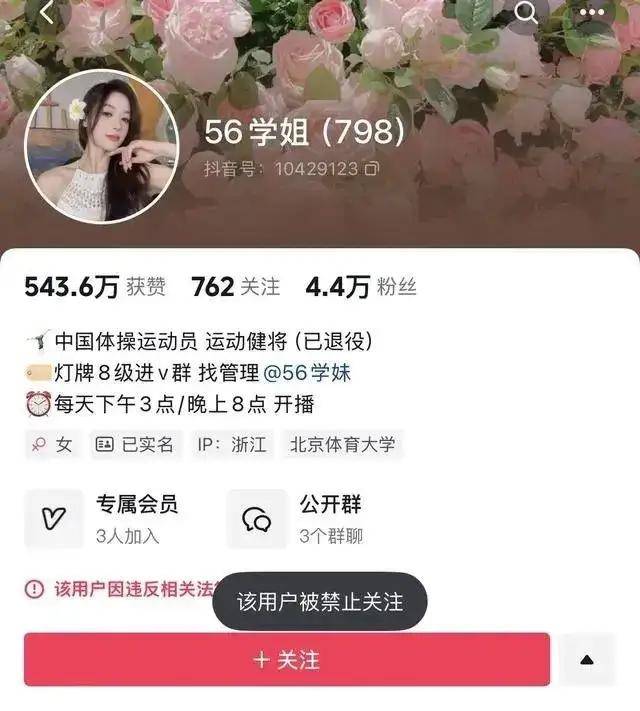The height and width of the screenshot is (711, 640).
Task: Open the 762 following list
Action: (235, 287)
